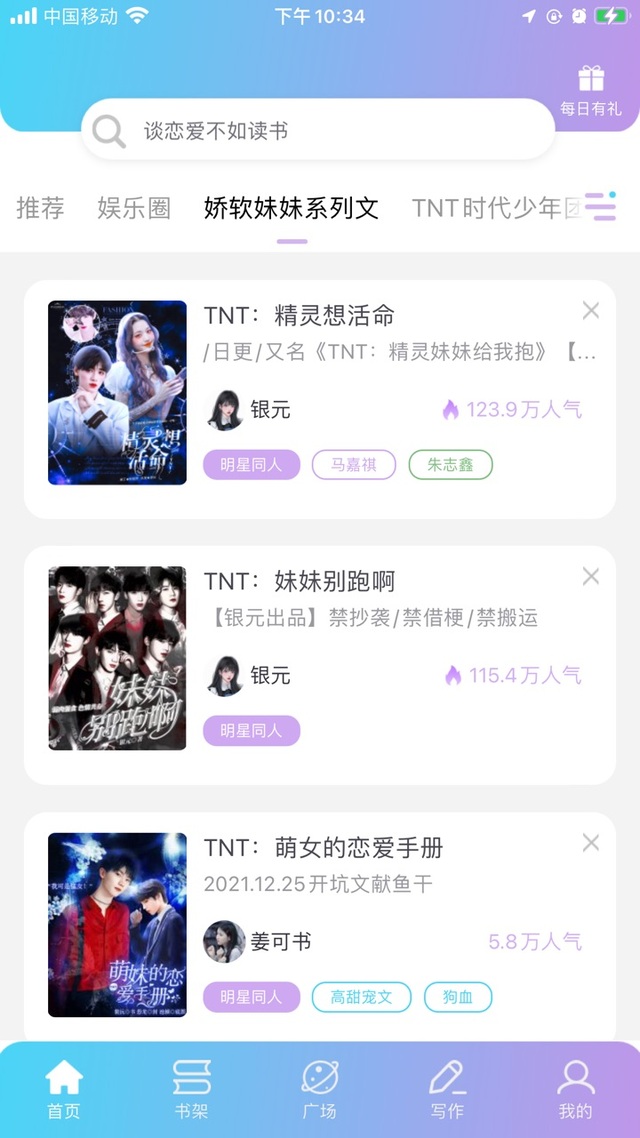The width and height of the screenshot is (640, 1138).
Task: Go to the 书架 tab
Action: [x=191, y=1090]
